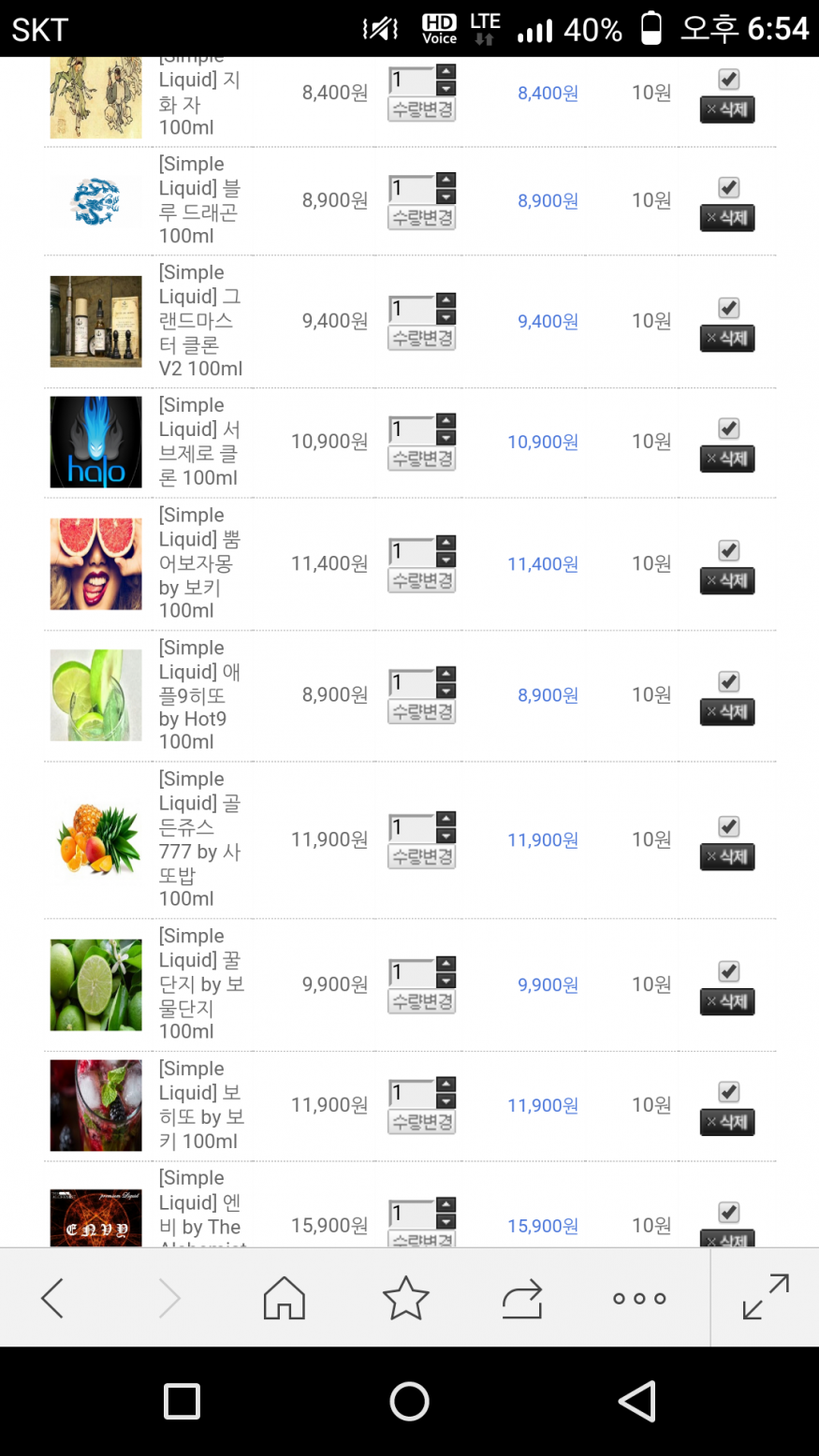
Task: Delete 블루 드래곤 100ml from cart
Action: [x=727, y=218]
